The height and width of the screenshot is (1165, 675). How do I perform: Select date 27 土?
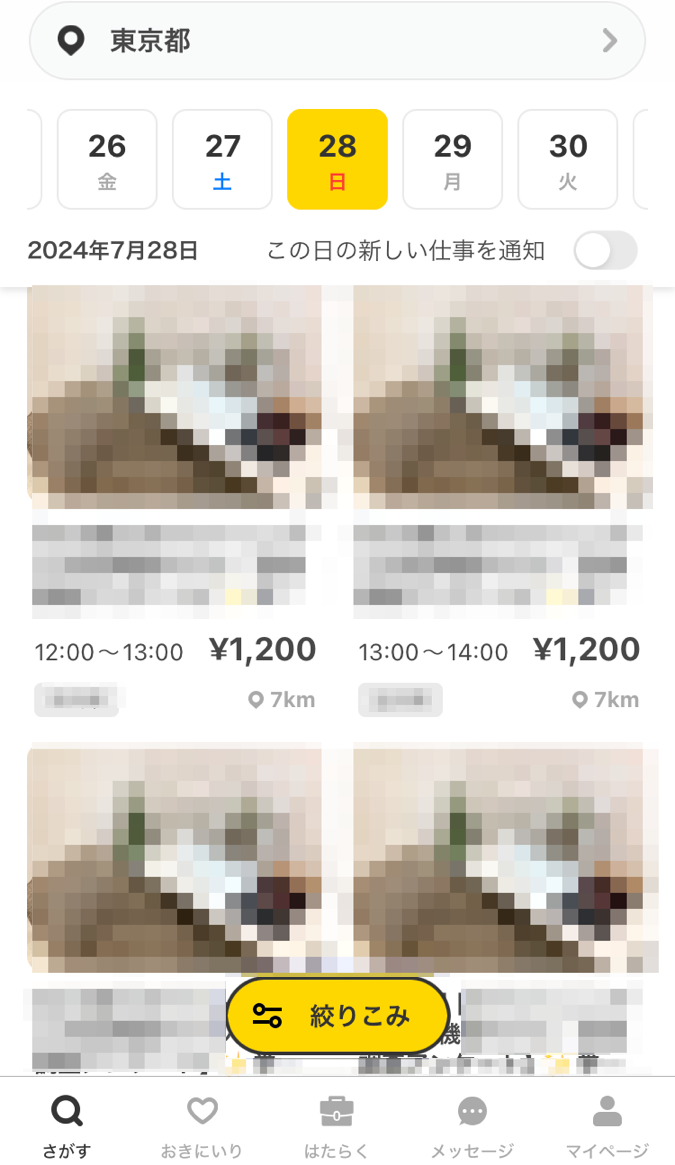click(x=222, y=159)
